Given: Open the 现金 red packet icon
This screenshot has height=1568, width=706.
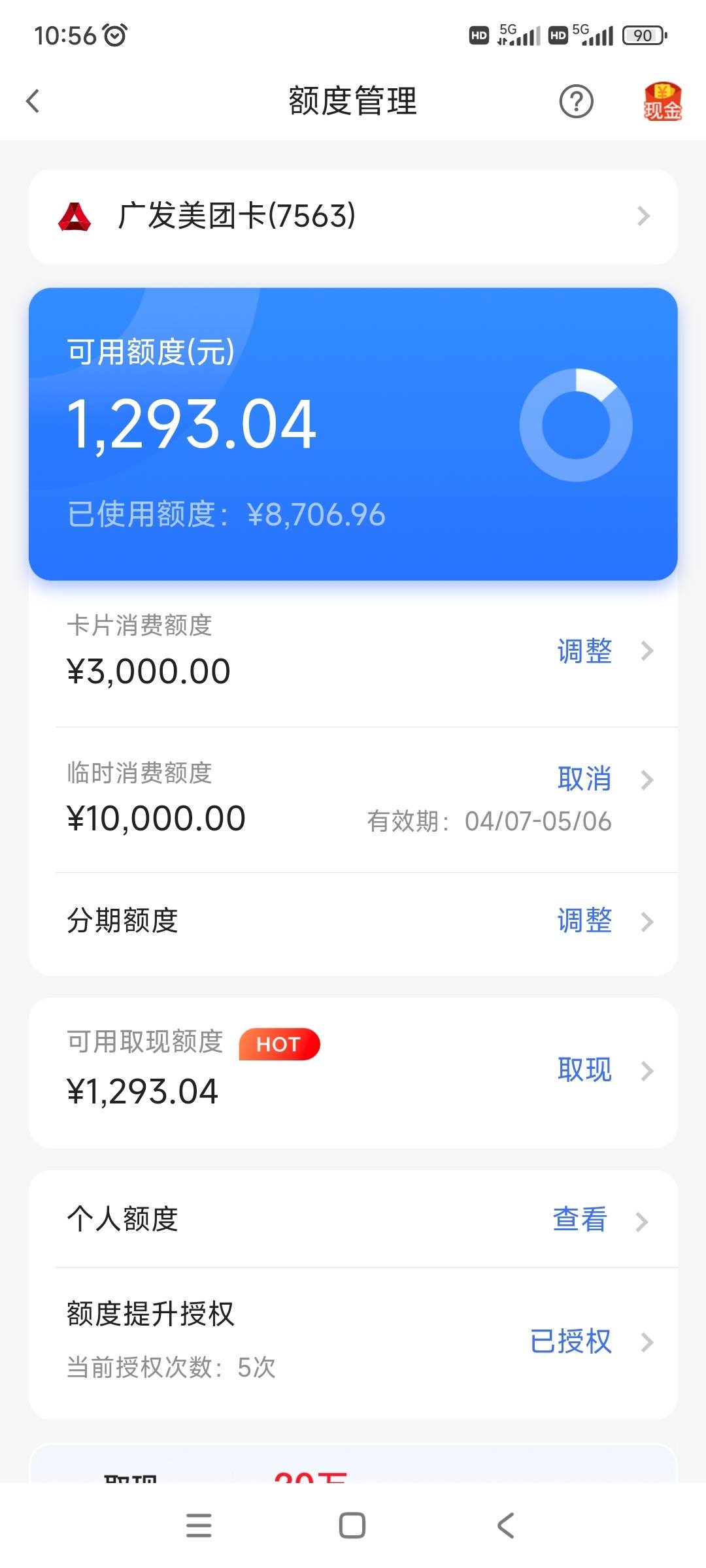Looking at the screenshot, I should (x=662, y=101).
